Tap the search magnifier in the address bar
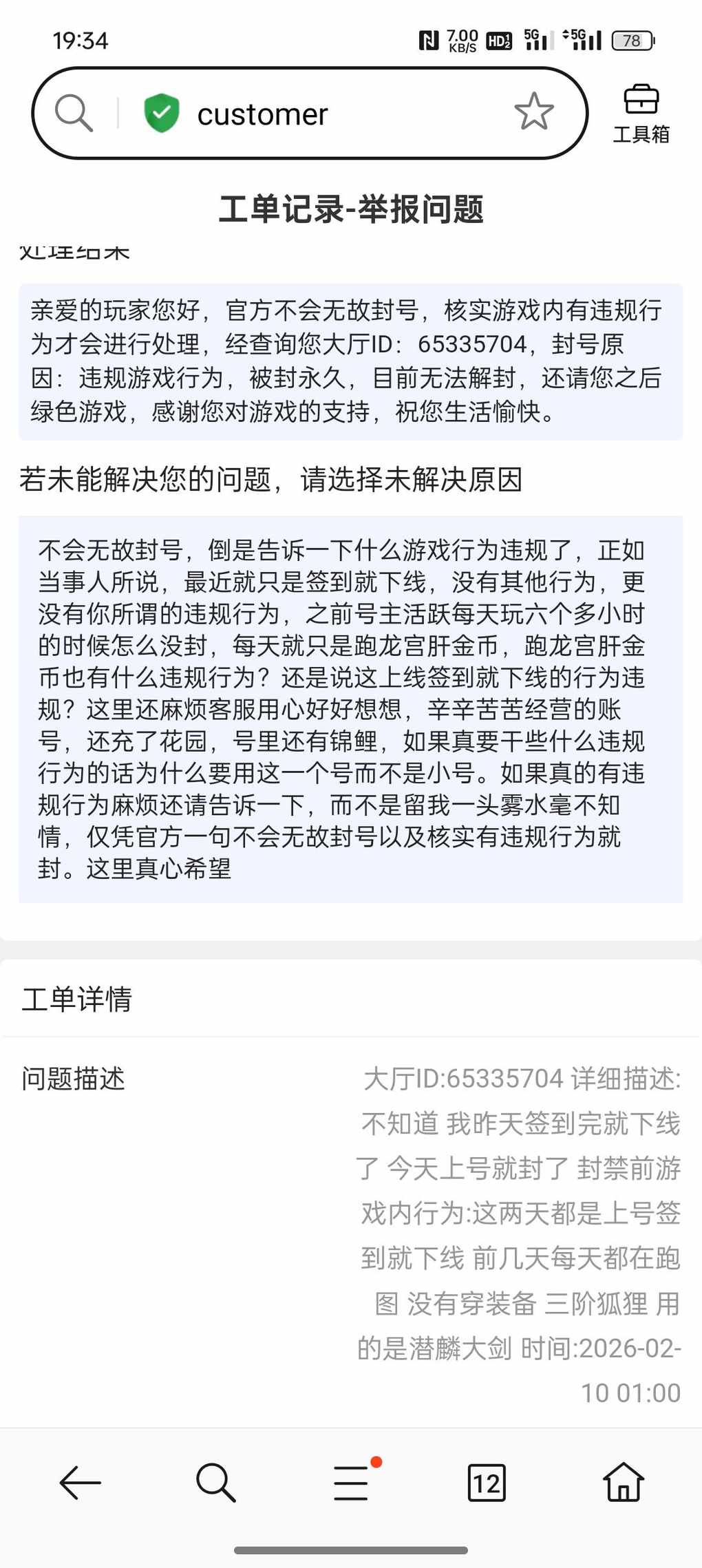The height and width of the screenshot is (1568, 702). click(x=74, y=113)
